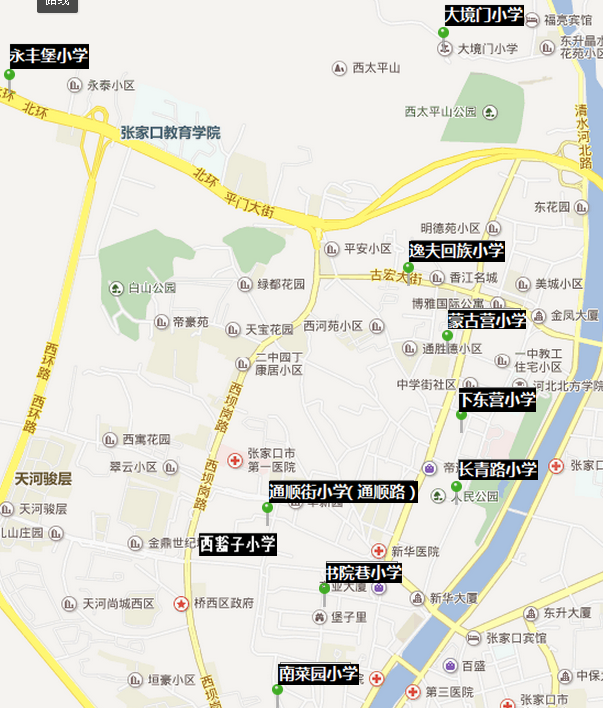Tap the 永丰堡小学 map pin
This screenshot has height=708, width=603.
pos(10,74)
